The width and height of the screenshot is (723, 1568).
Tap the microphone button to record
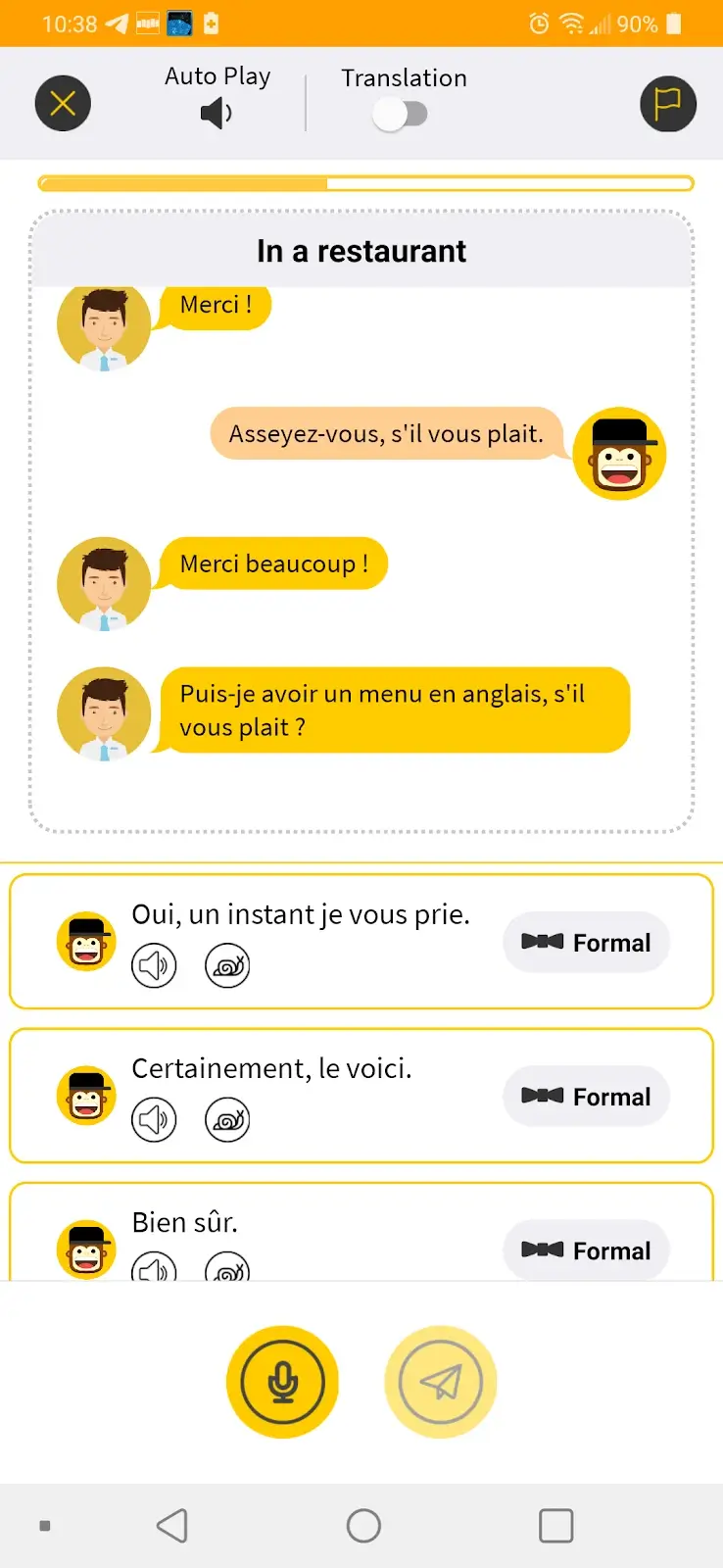pos(282,1382)
